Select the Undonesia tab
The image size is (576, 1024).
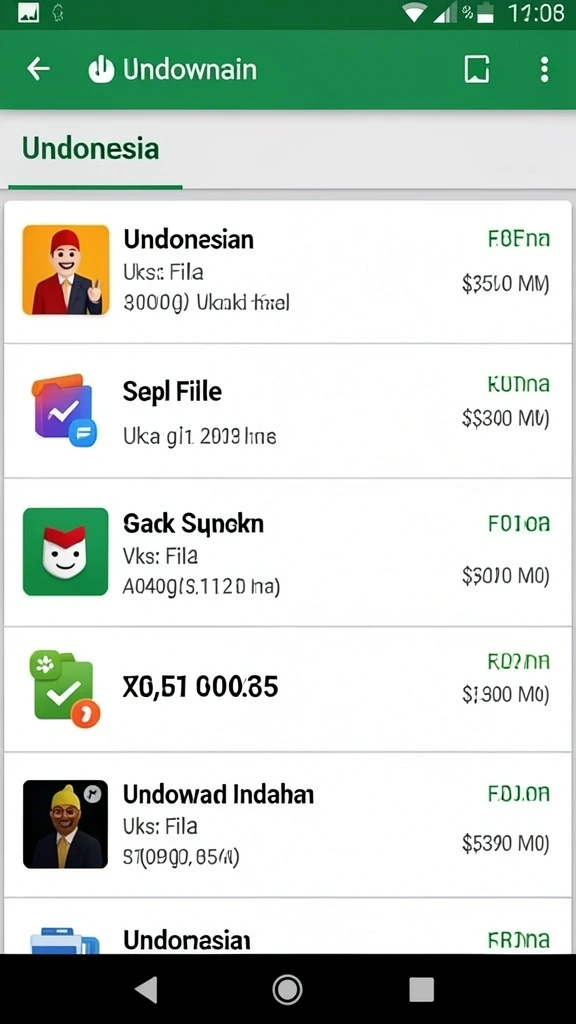coord(91,149)
